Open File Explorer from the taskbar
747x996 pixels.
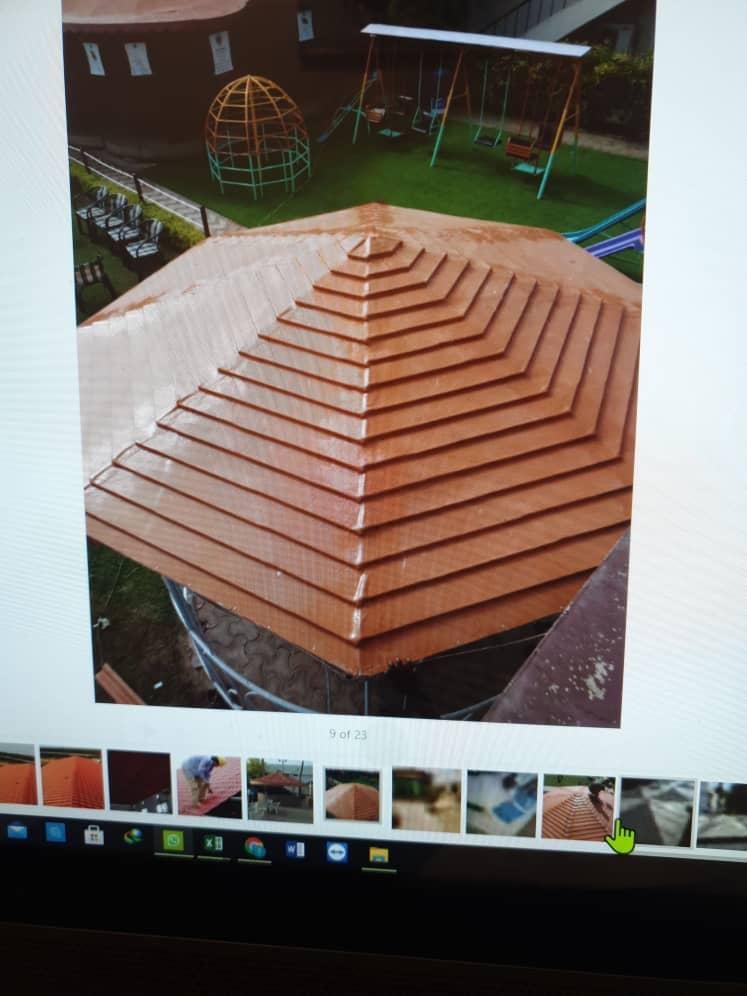(x=378, y=855)
